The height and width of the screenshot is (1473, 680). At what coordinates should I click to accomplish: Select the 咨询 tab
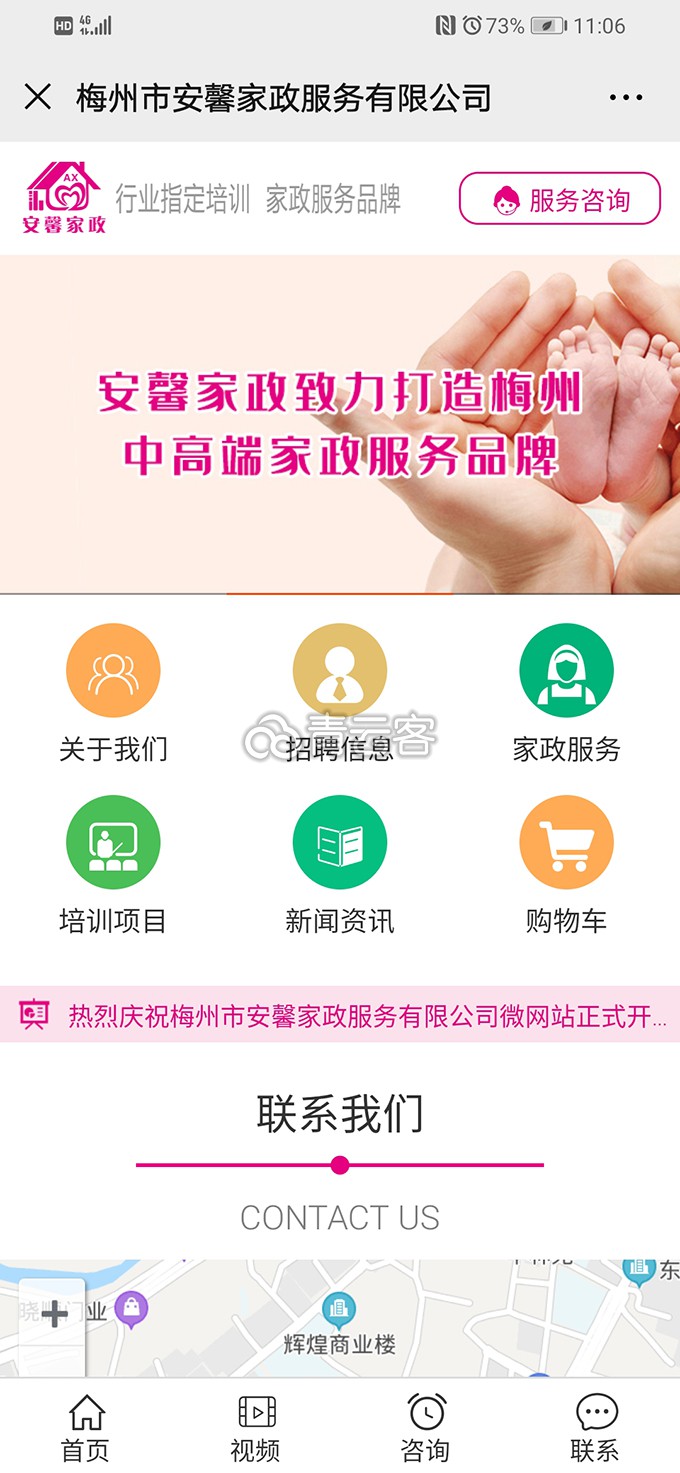click(425, 1427)
